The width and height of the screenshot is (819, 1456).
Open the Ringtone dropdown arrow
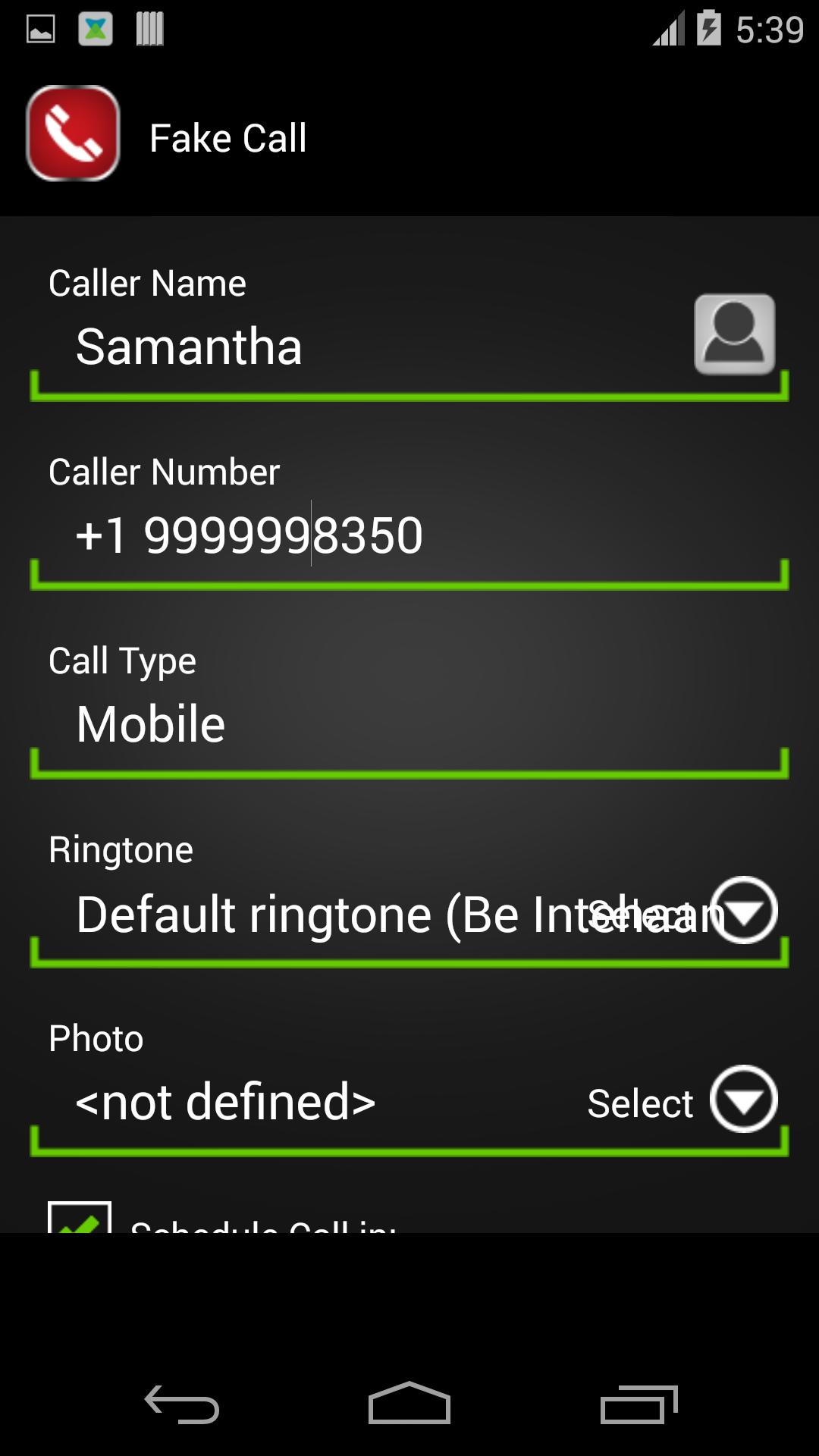coord(742,913)
